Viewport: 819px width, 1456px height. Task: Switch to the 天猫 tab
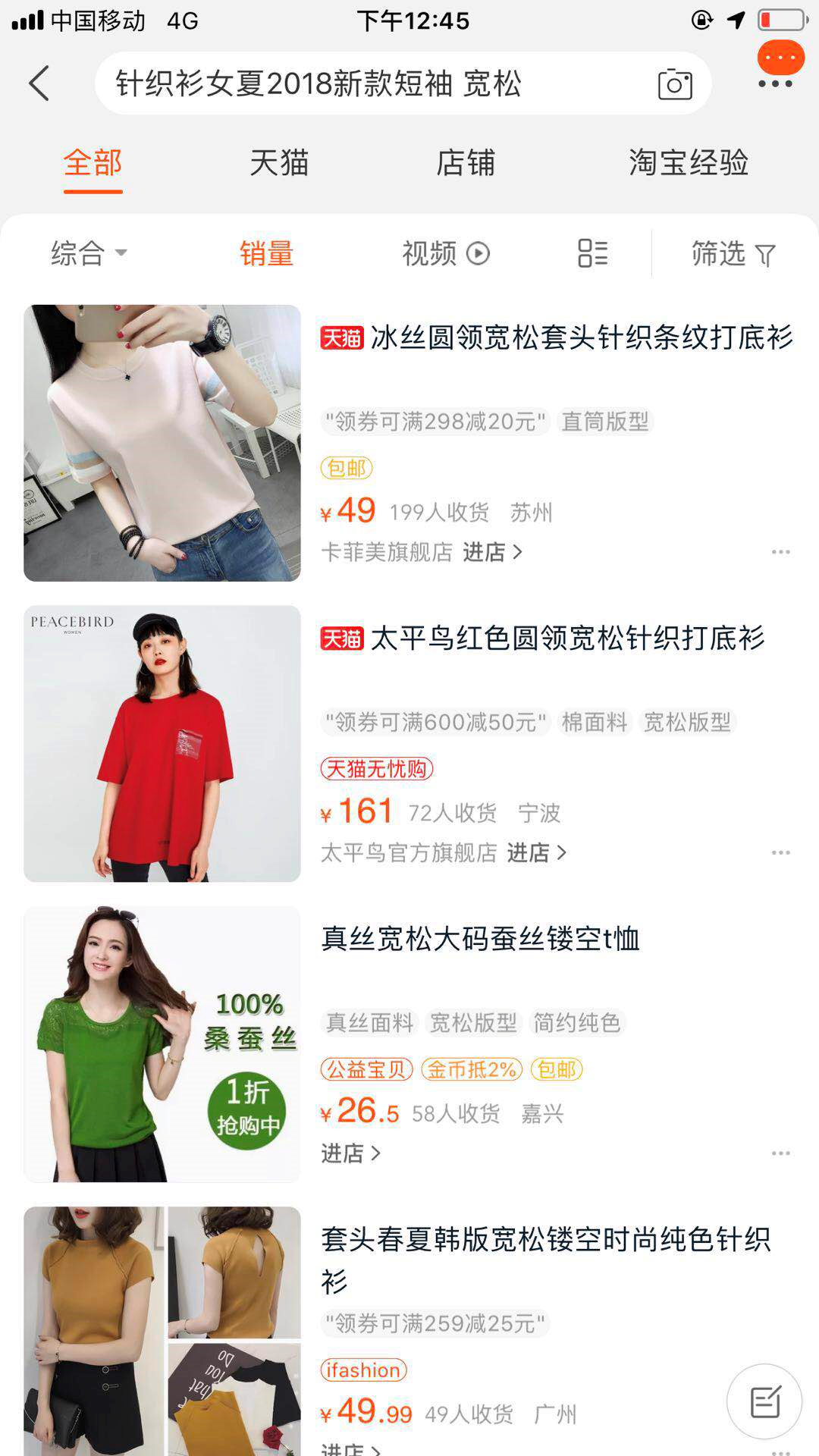tap(279, 163)
